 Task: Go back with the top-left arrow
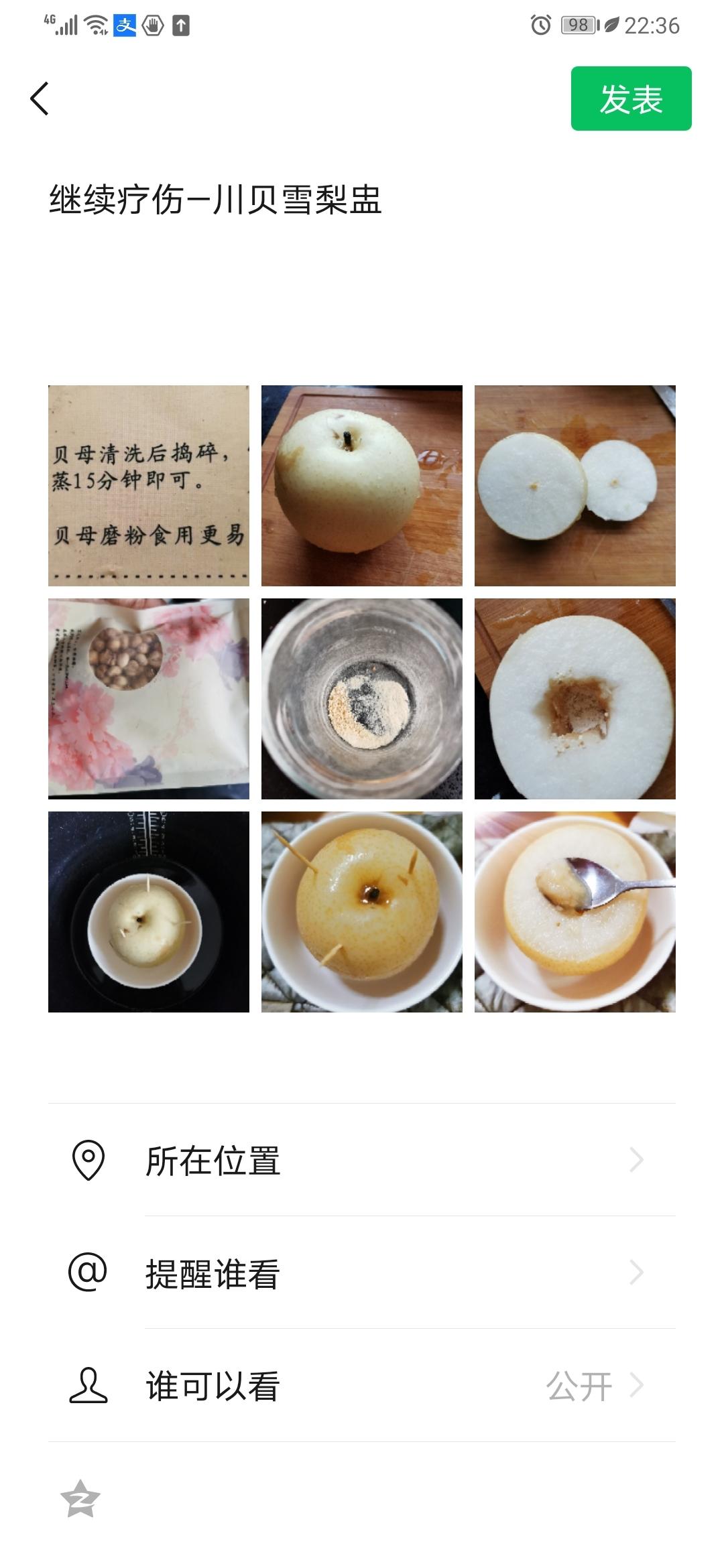(x=40, y=99)
